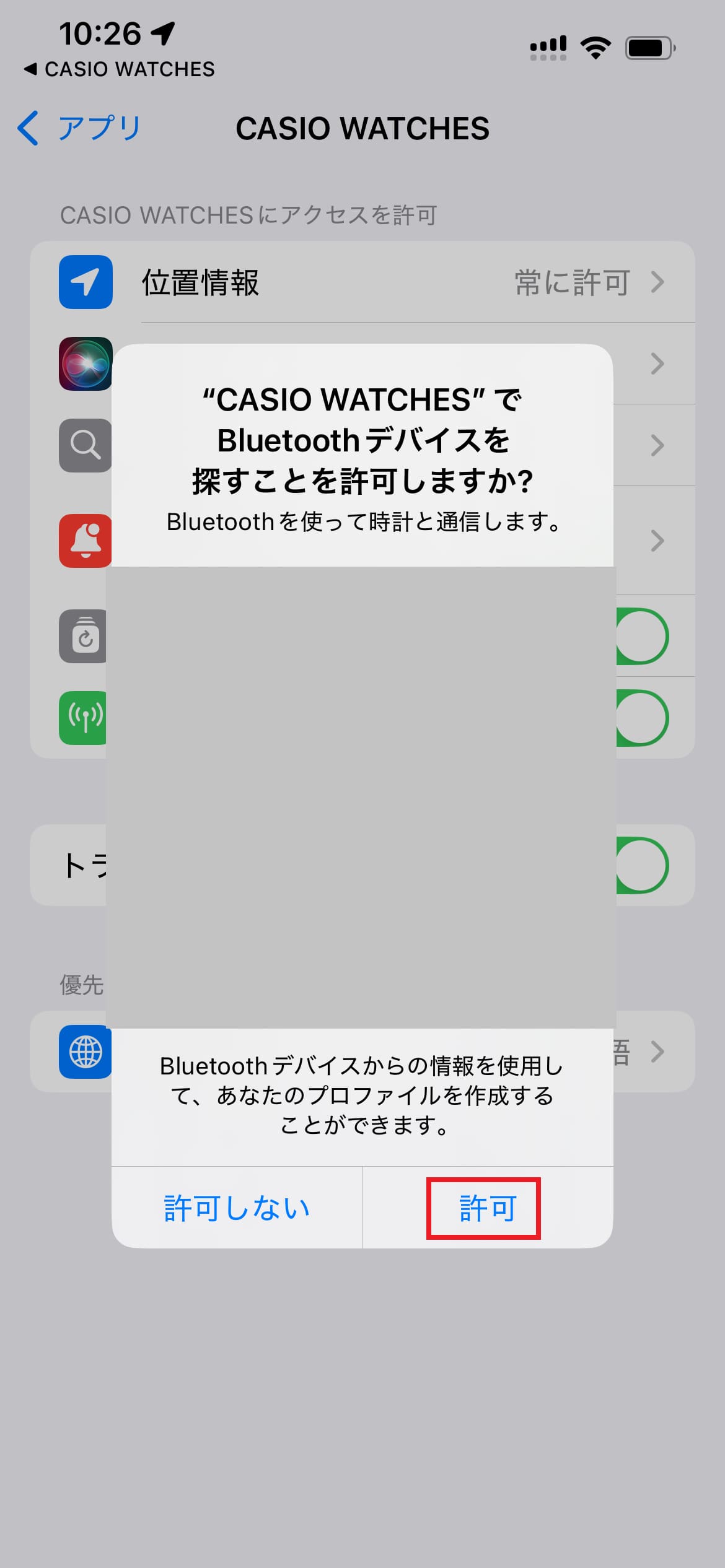Choose 許可しない to deny Bluetooth
This screenshot has height=1568, width=725.
point(237,1208)
